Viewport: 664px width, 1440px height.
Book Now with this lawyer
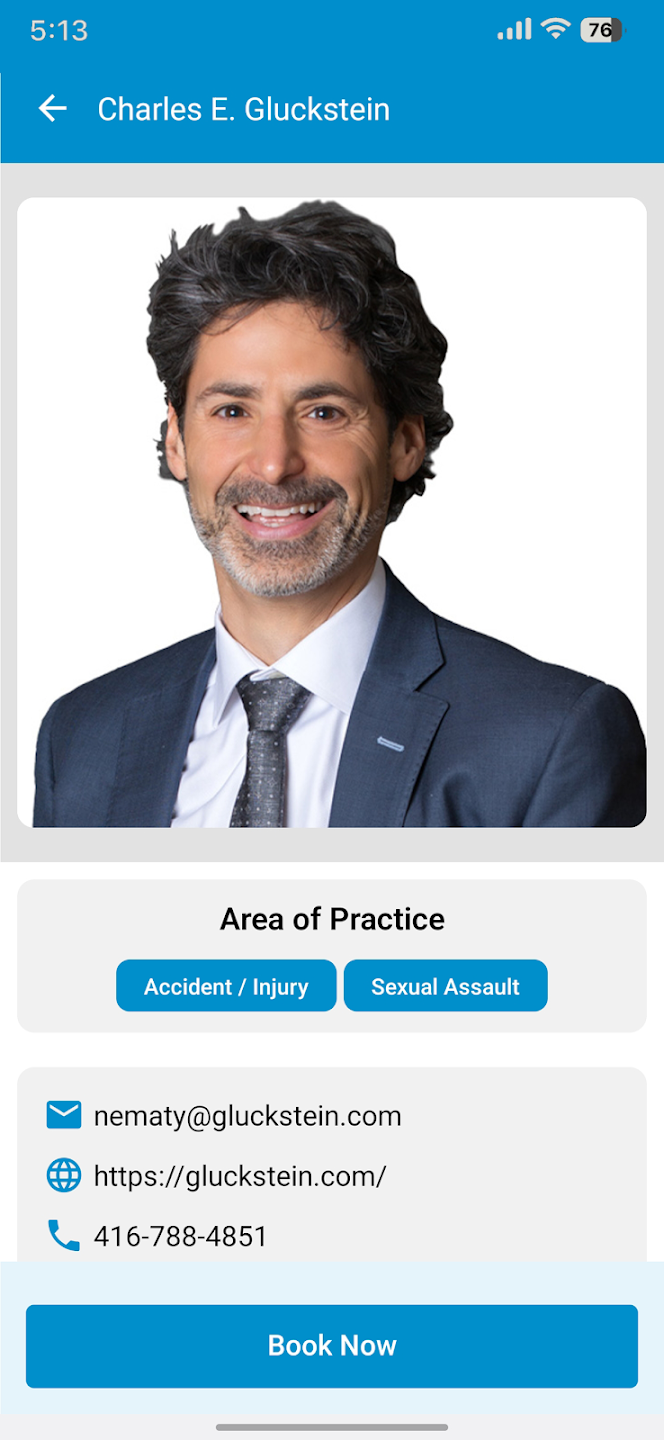332,1346
